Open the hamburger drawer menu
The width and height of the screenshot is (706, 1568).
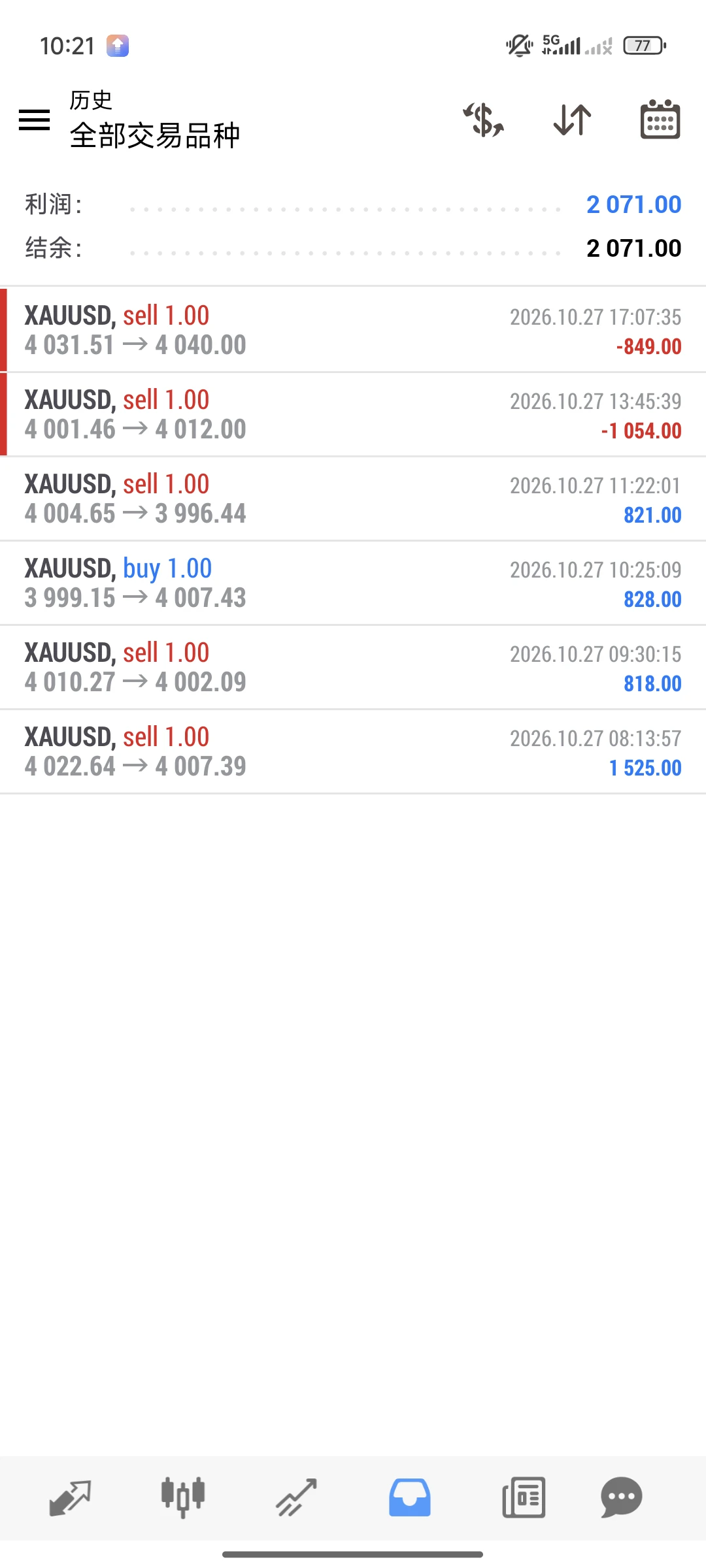(x=34, y=120)
